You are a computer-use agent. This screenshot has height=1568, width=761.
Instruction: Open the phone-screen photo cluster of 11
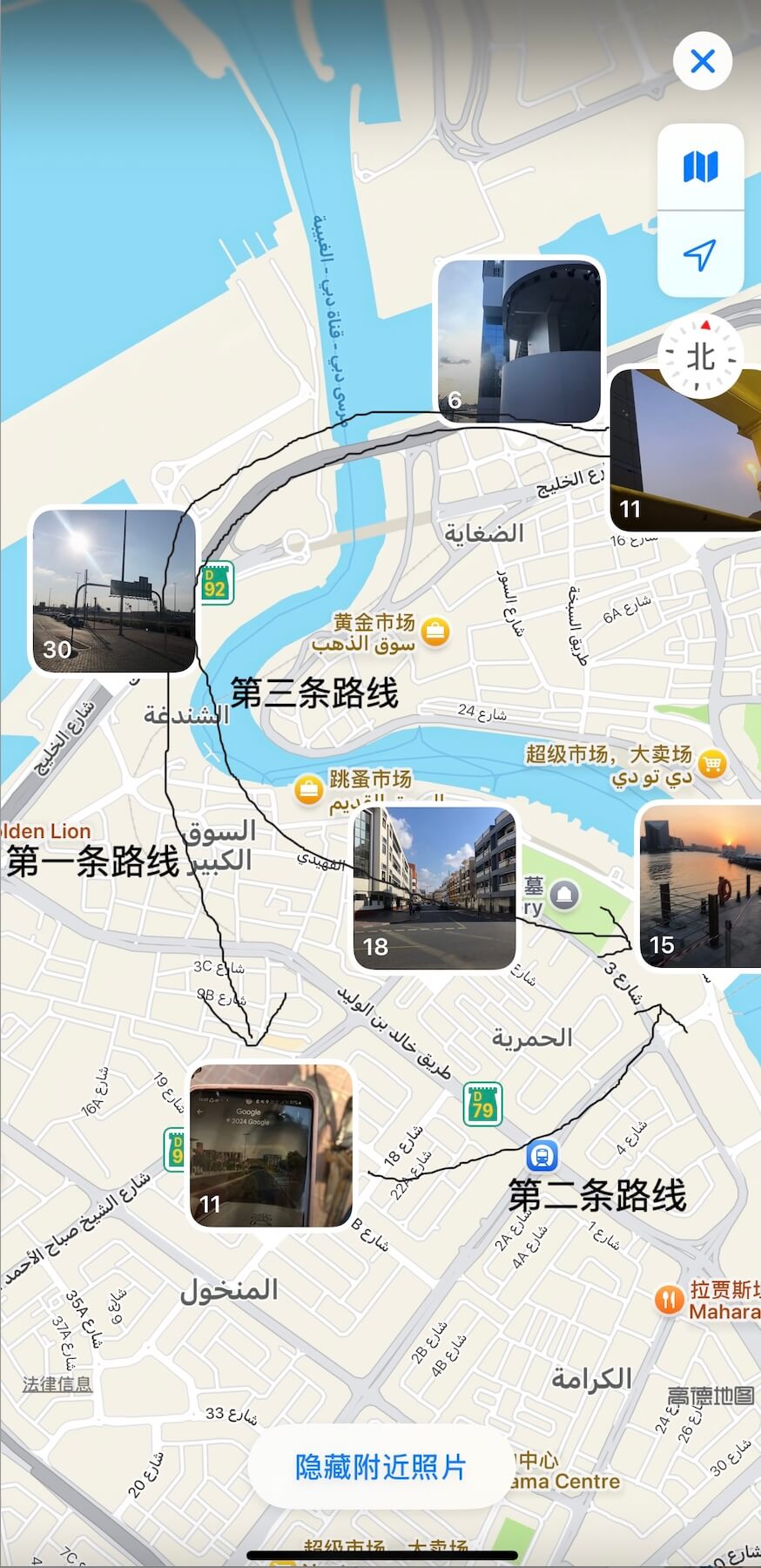[271, 1145]
